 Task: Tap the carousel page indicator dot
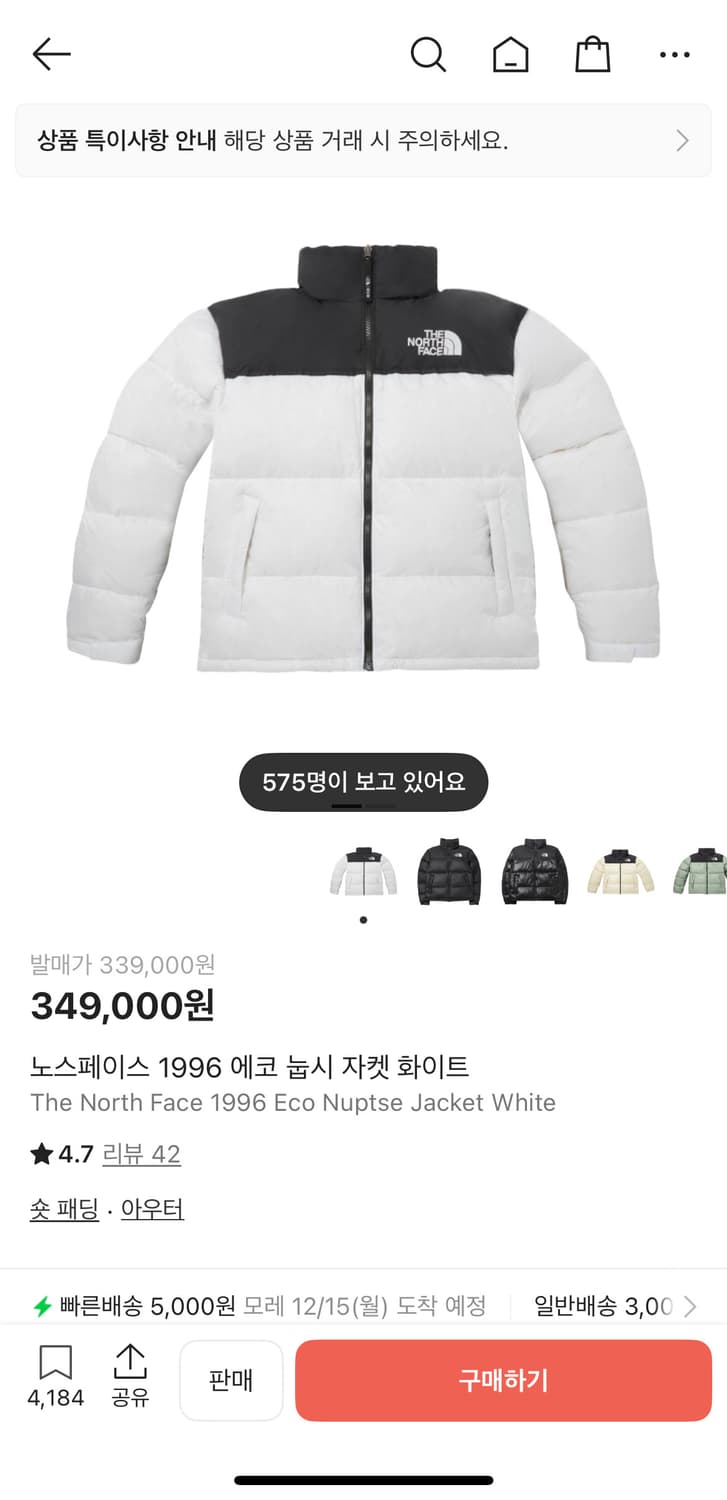(x=363, y=920)
